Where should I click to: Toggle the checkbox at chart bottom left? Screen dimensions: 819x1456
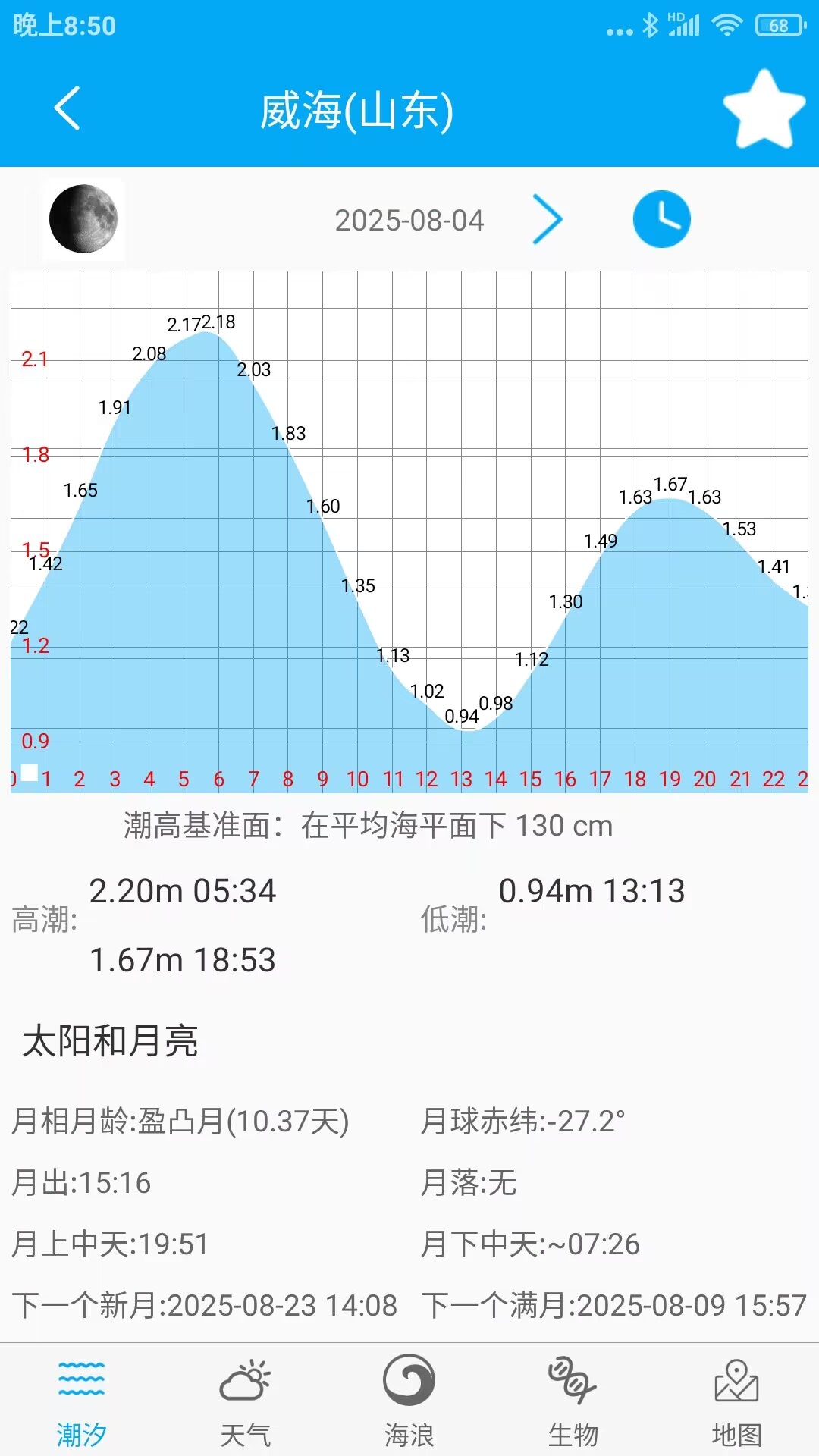tap(29, 774)
